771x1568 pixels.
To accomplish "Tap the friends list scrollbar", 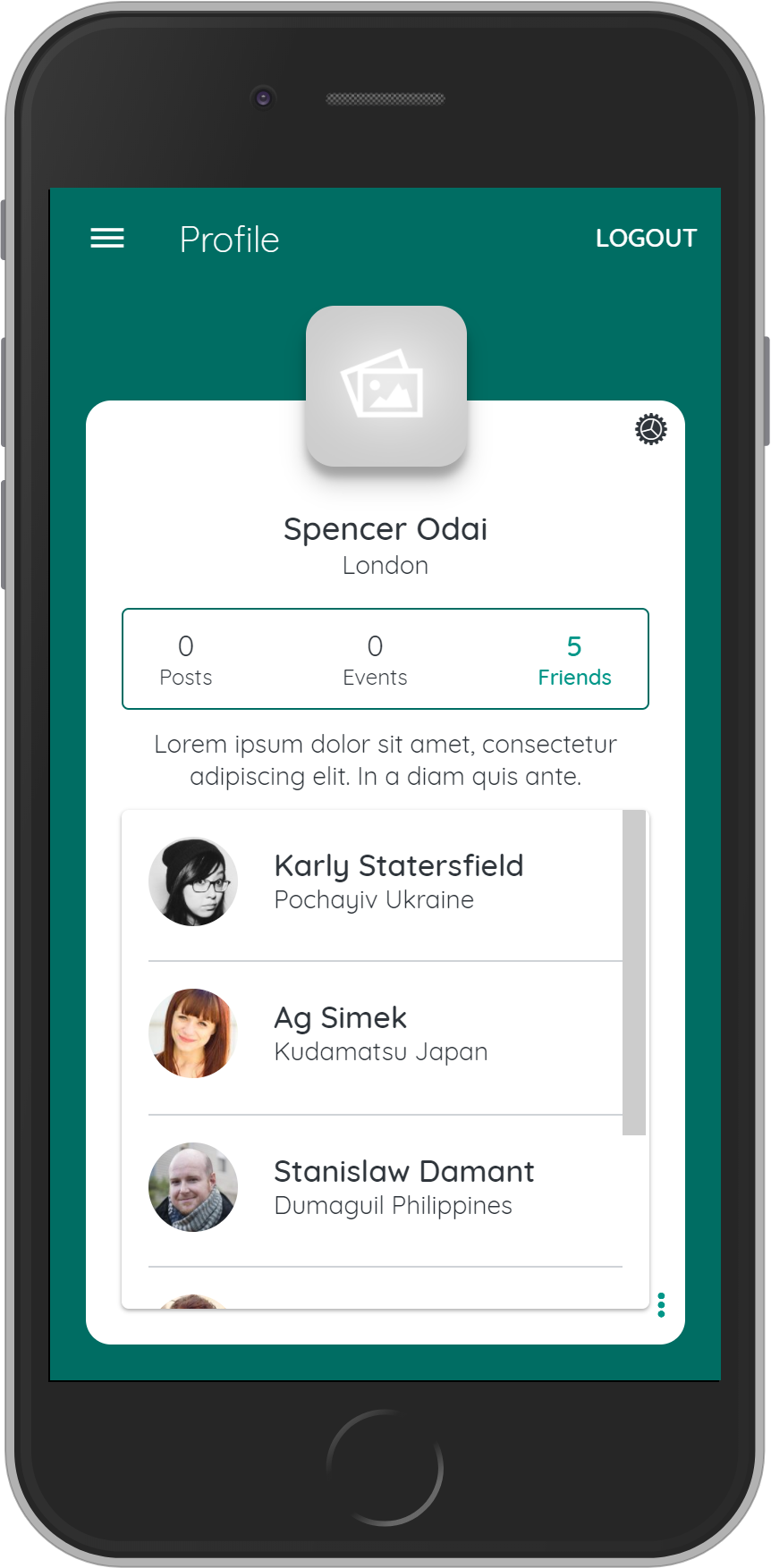I will [634, 973].
